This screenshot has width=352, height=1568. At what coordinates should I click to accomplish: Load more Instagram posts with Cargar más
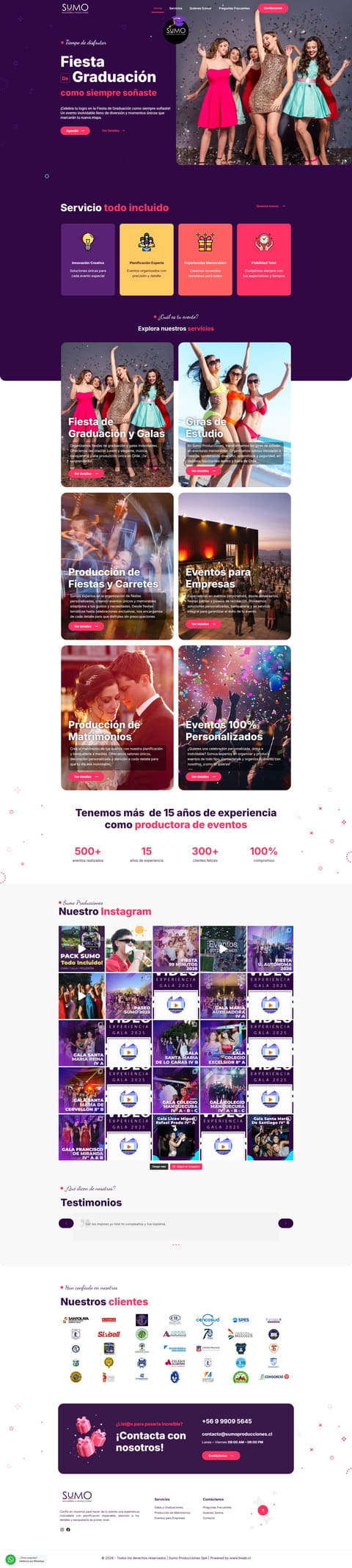(x=158, y=1166)
